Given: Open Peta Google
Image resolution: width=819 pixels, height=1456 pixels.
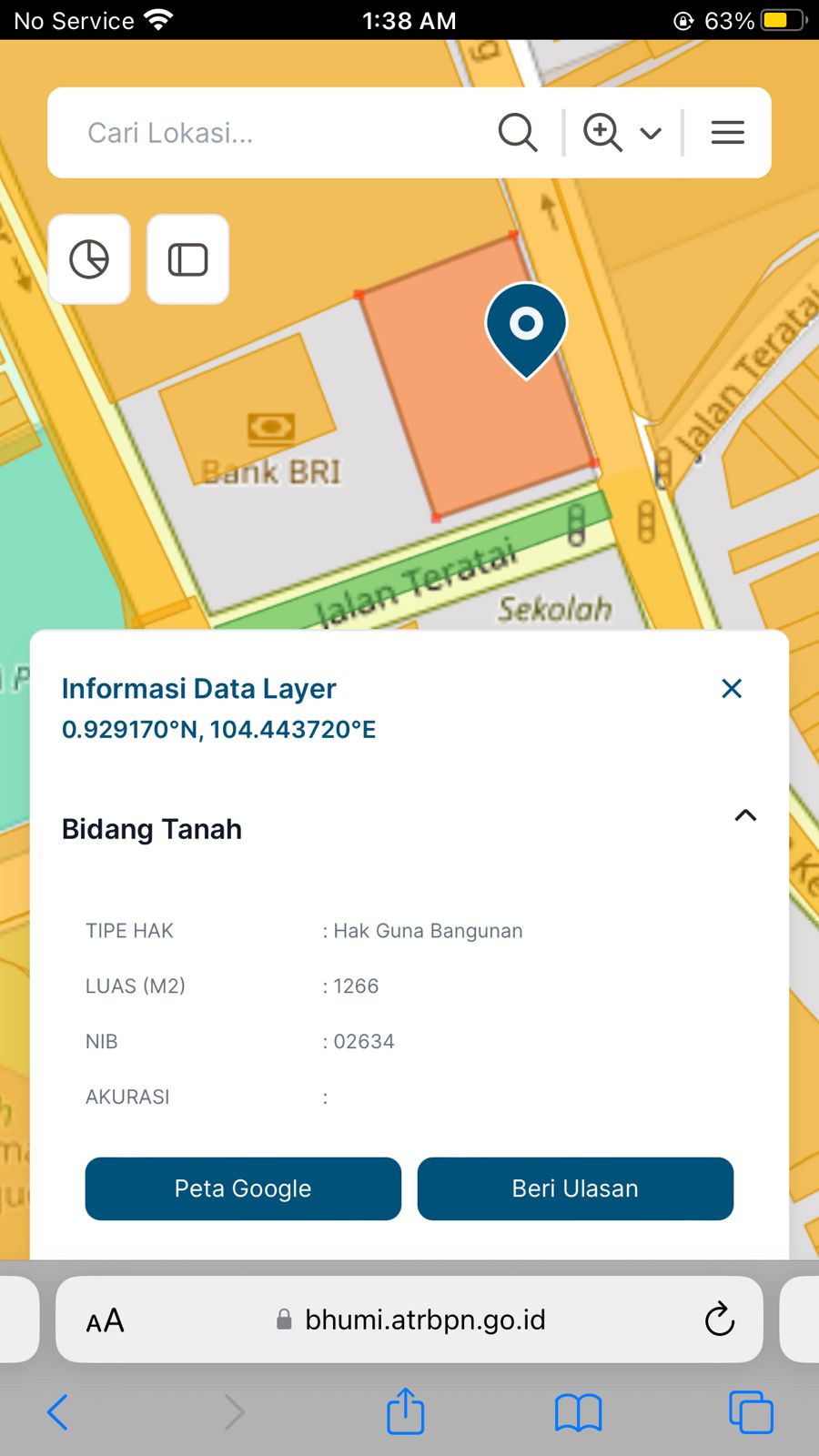Looking at the screenshot, I should click(x=243, y=1188).
